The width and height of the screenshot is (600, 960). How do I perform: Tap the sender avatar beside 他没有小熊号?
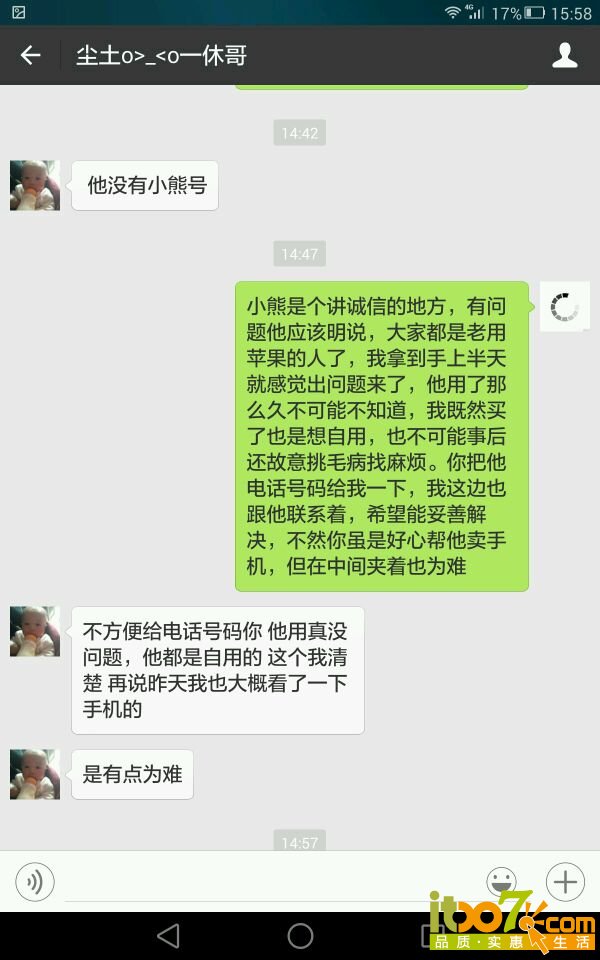pyautogui.click(x=35, y=186)
